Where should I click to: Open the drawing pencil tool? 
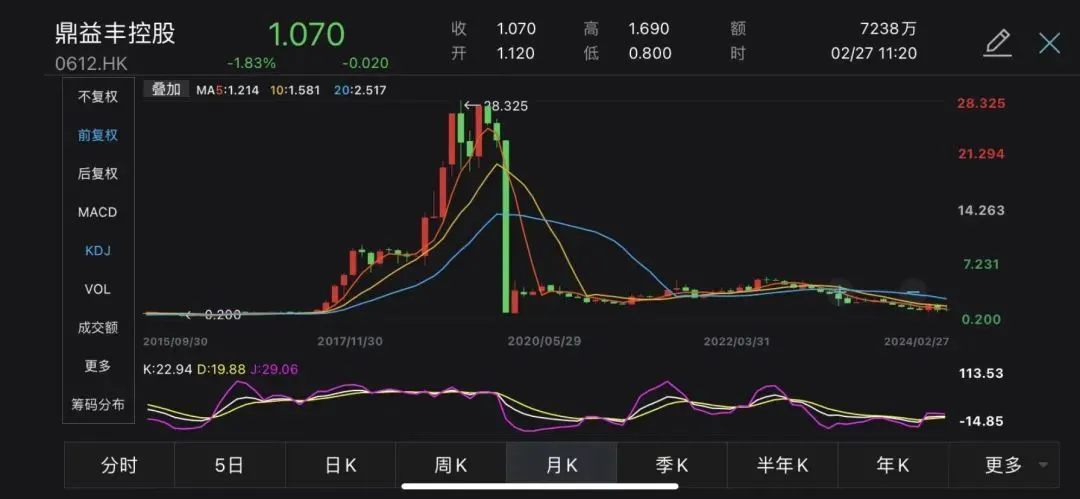(997, 42)
